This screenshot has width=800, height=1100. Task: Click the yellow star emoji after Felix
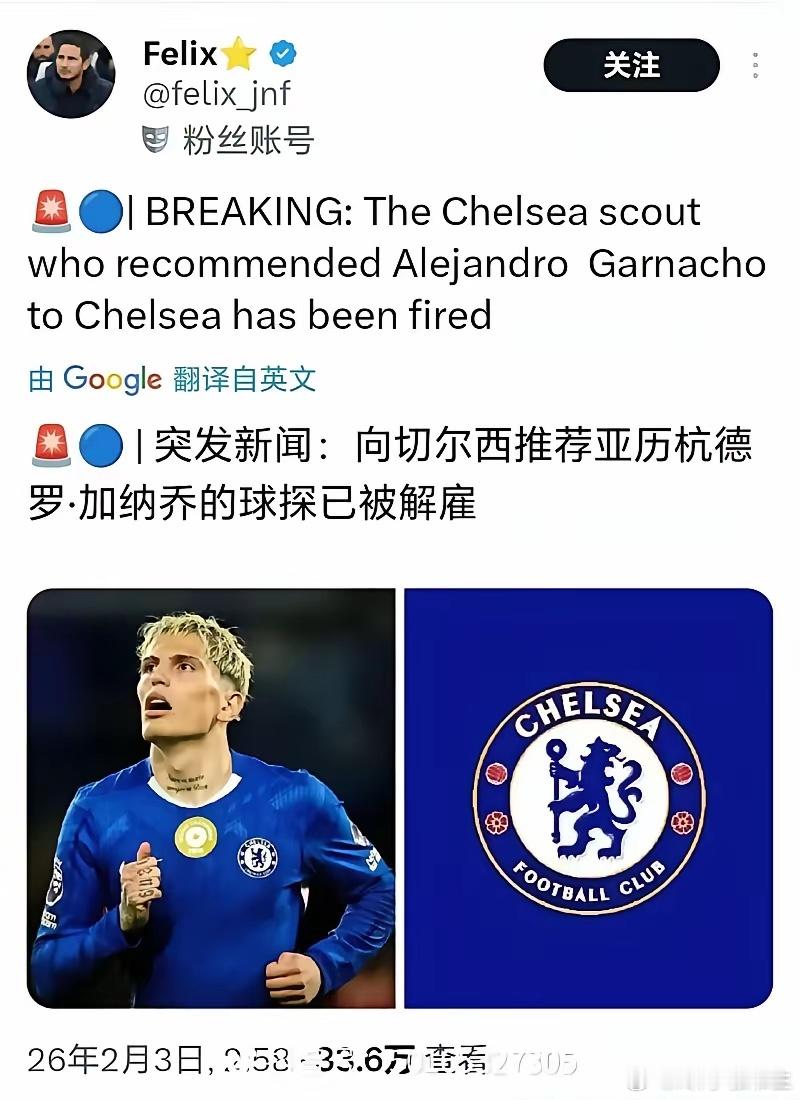coord(235,56)
